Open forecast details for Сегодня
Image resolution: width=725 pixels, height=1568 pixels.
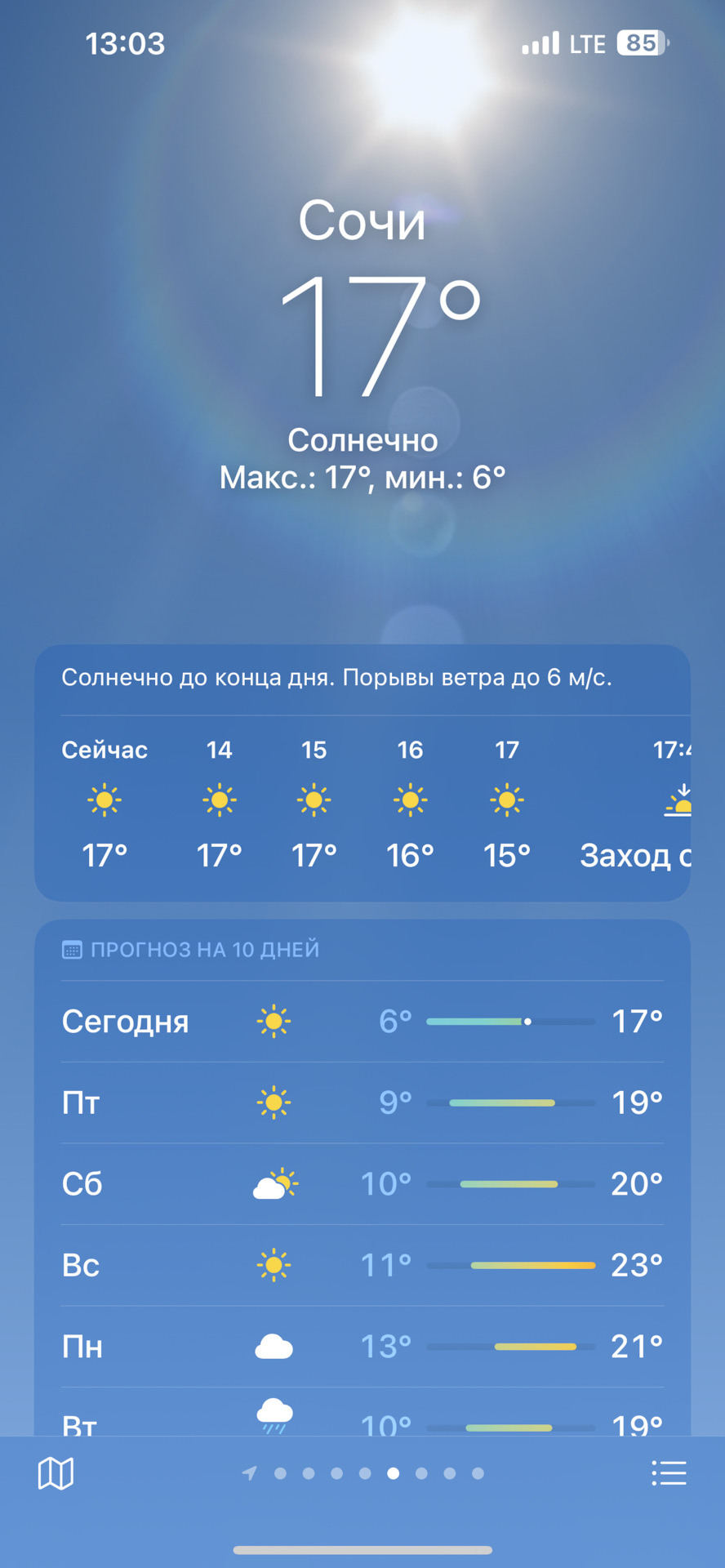[x=362, y=1021]
